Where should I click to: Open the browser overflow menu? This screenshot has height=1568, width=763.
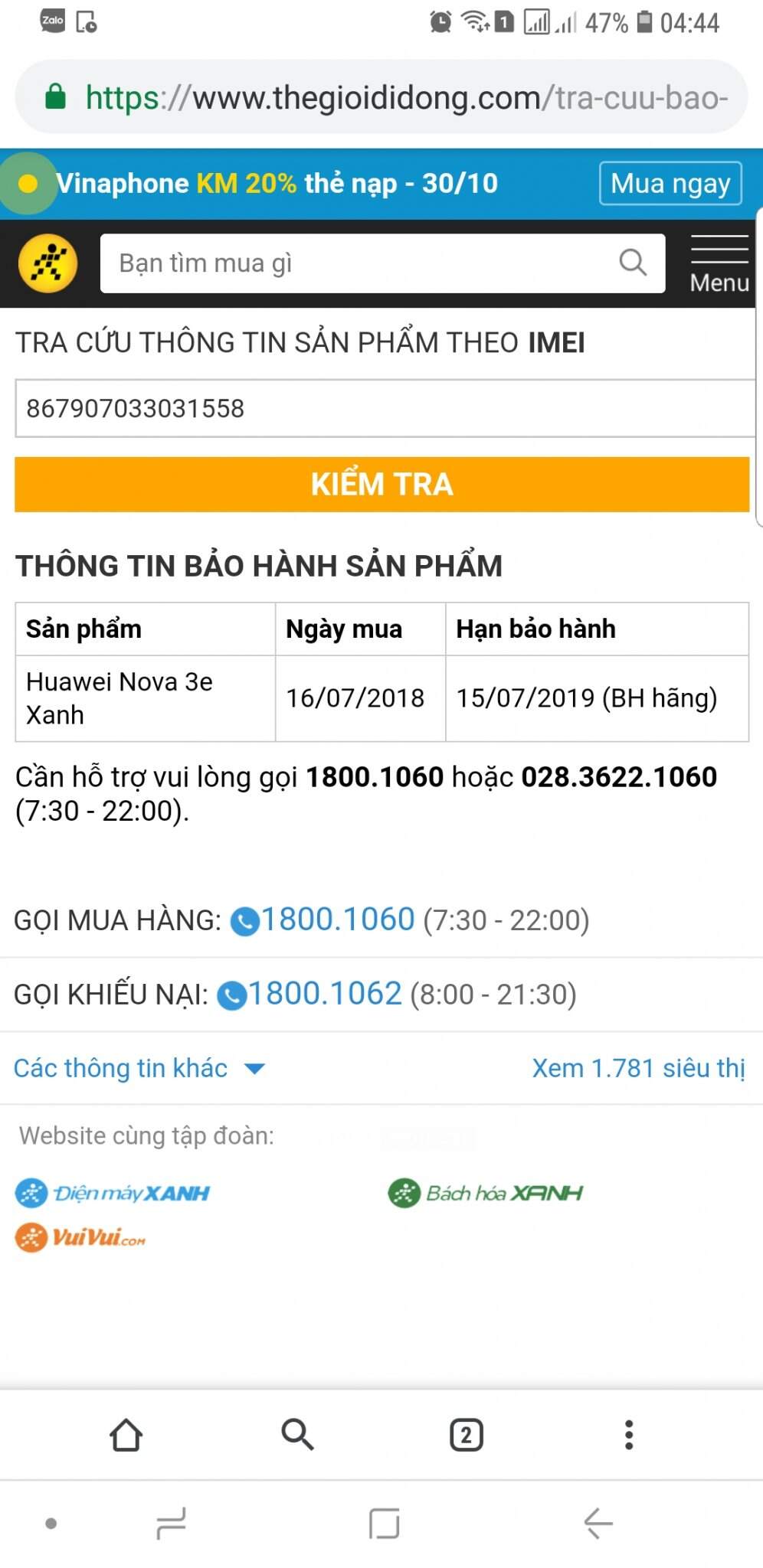tap(629, 1435)
